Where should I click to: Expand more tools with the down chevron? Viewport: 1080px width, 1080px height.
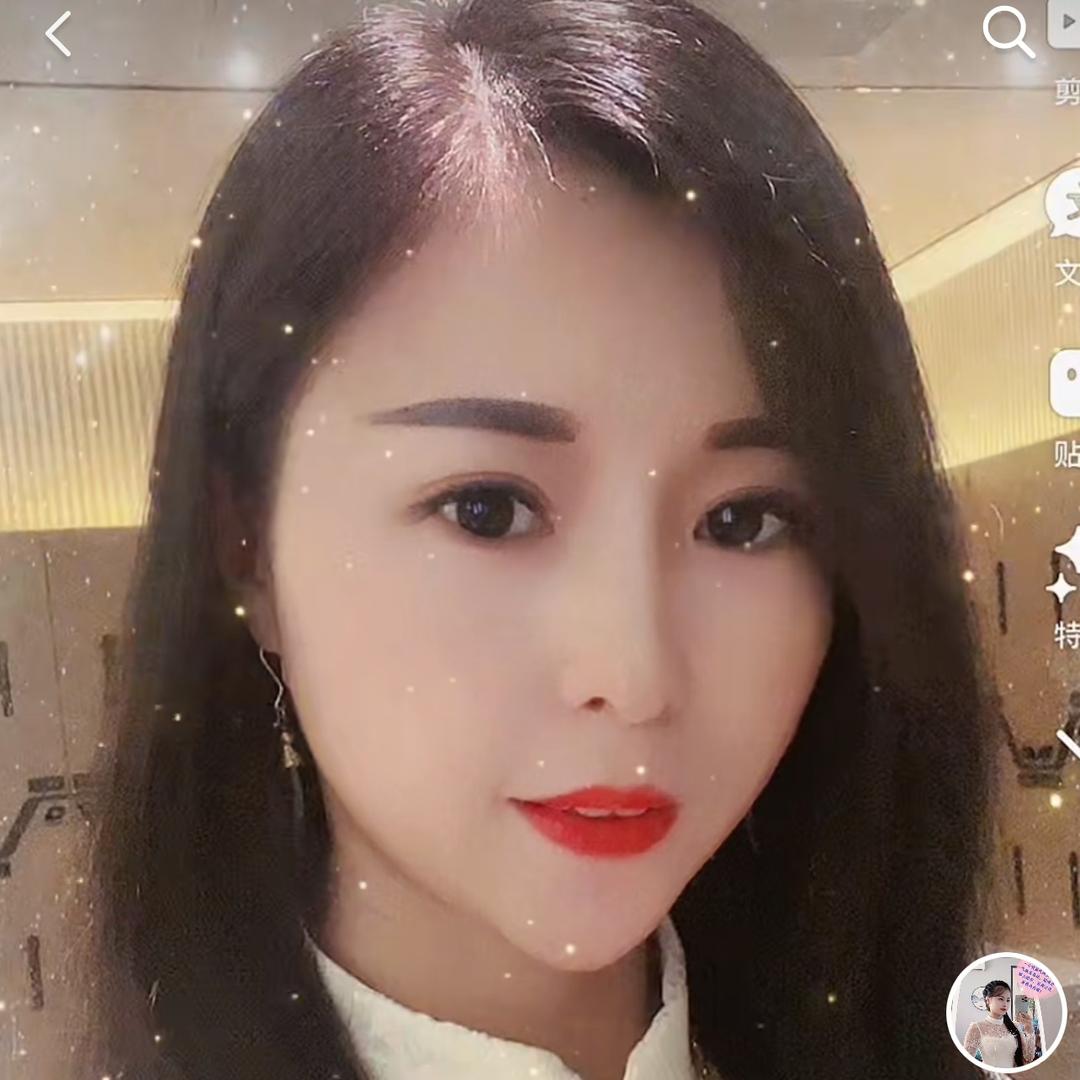1068,743
